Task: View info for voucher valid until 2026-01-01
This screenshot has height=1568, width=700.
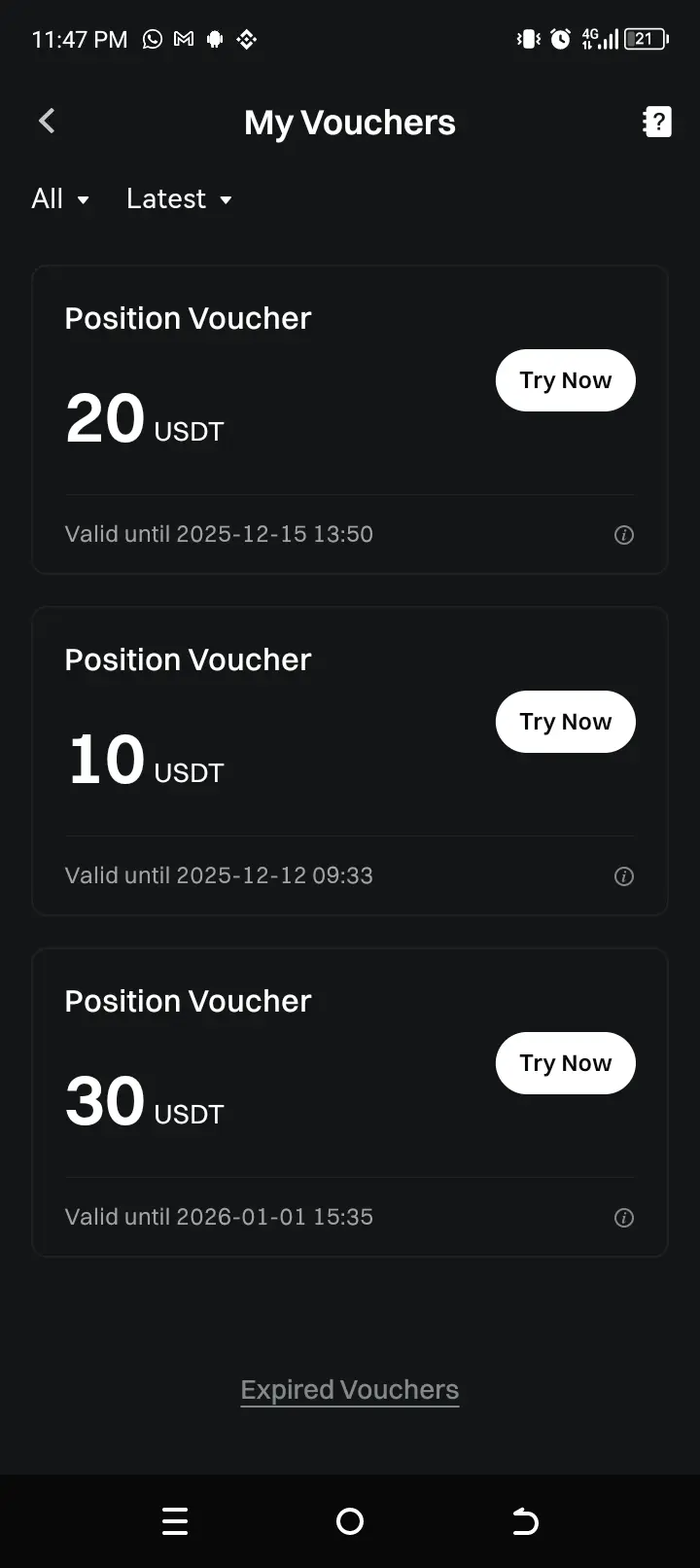Action: 624,1218
